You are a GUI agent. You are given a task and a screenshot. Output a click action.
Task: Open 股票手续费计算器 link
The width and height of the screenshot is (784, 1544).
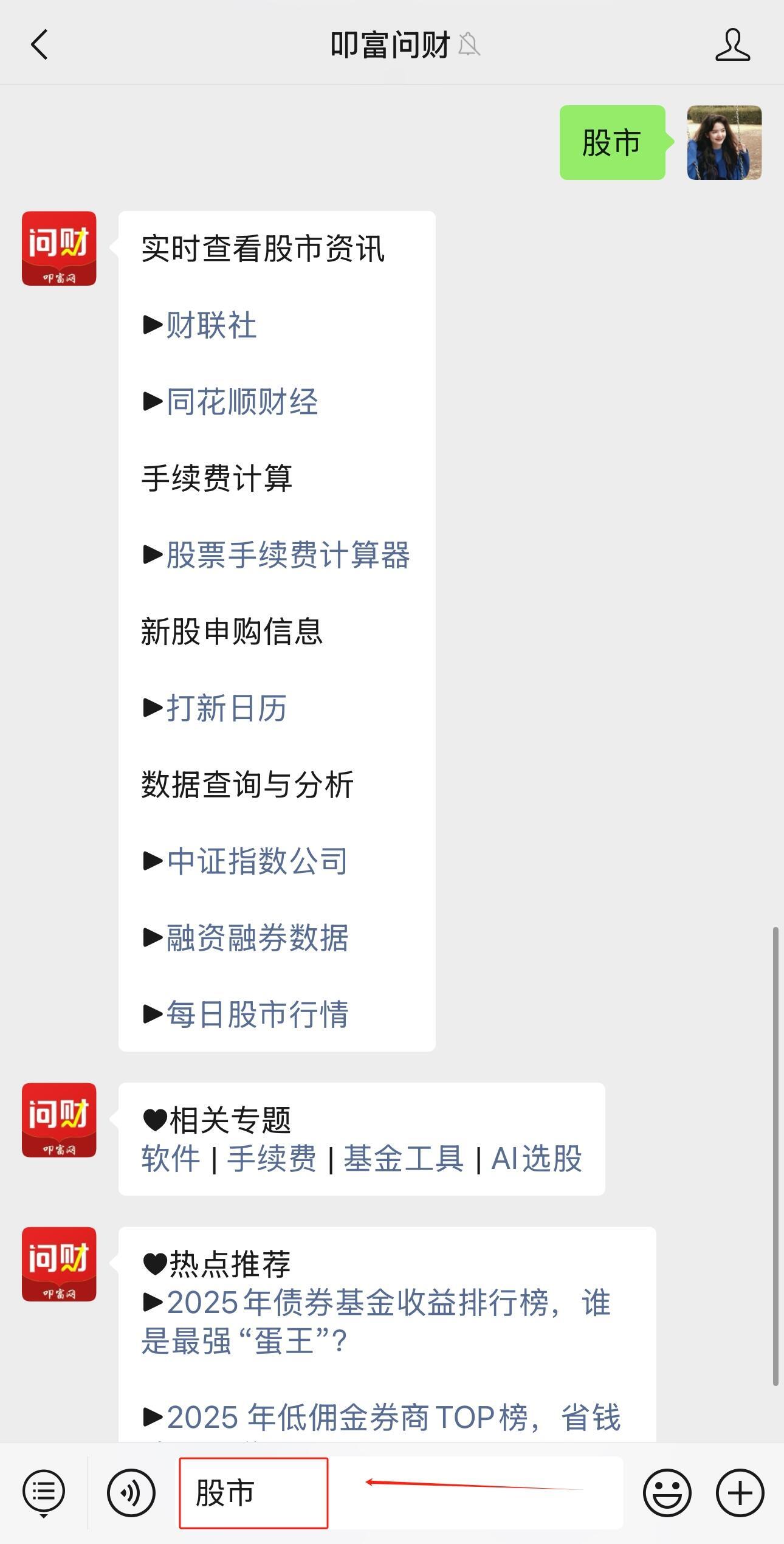[x=288, y=555]
